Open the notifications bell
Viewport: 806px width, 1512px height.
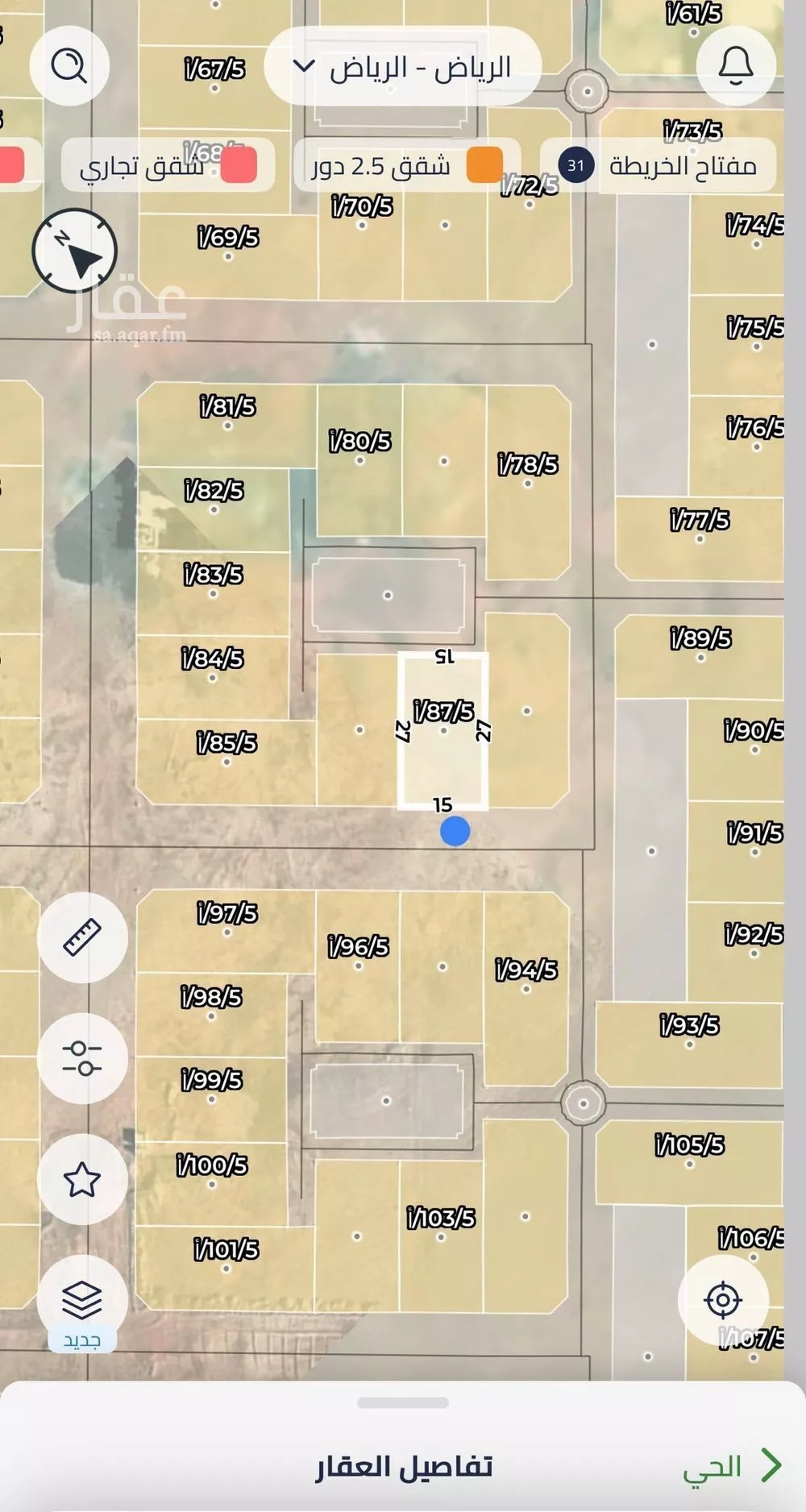click(735, 65)
